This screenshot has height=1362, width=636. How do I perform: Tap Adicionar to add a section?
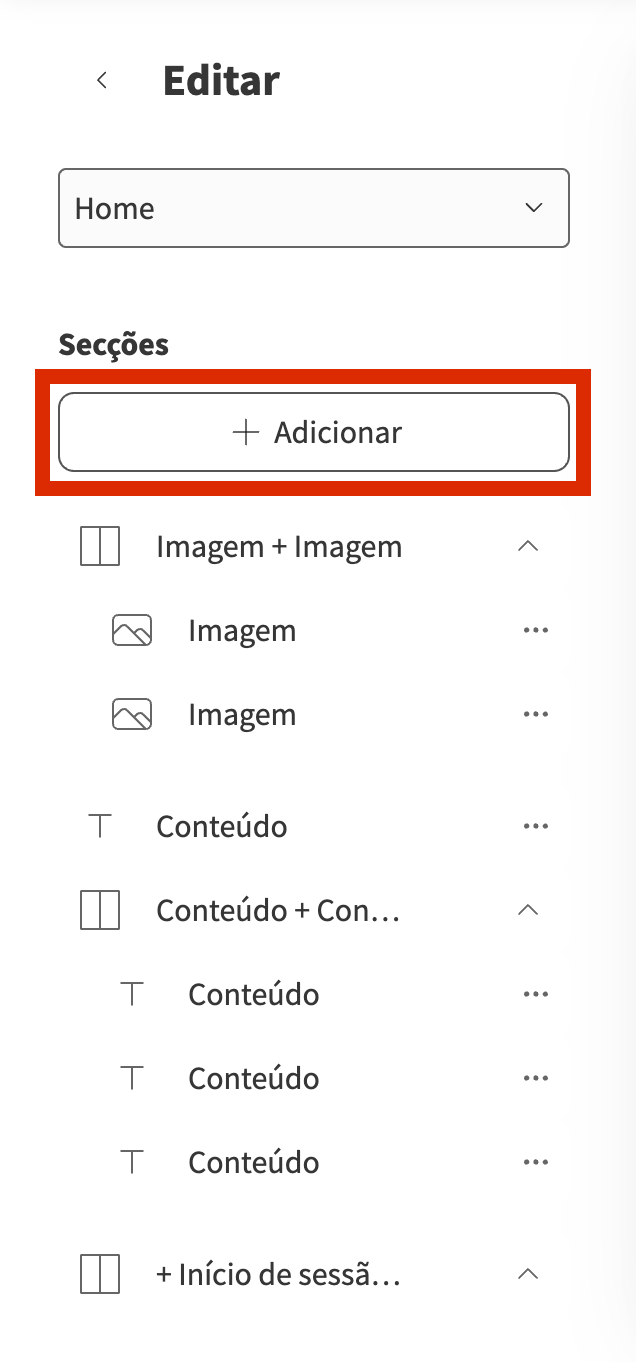[x=314, y=432]
